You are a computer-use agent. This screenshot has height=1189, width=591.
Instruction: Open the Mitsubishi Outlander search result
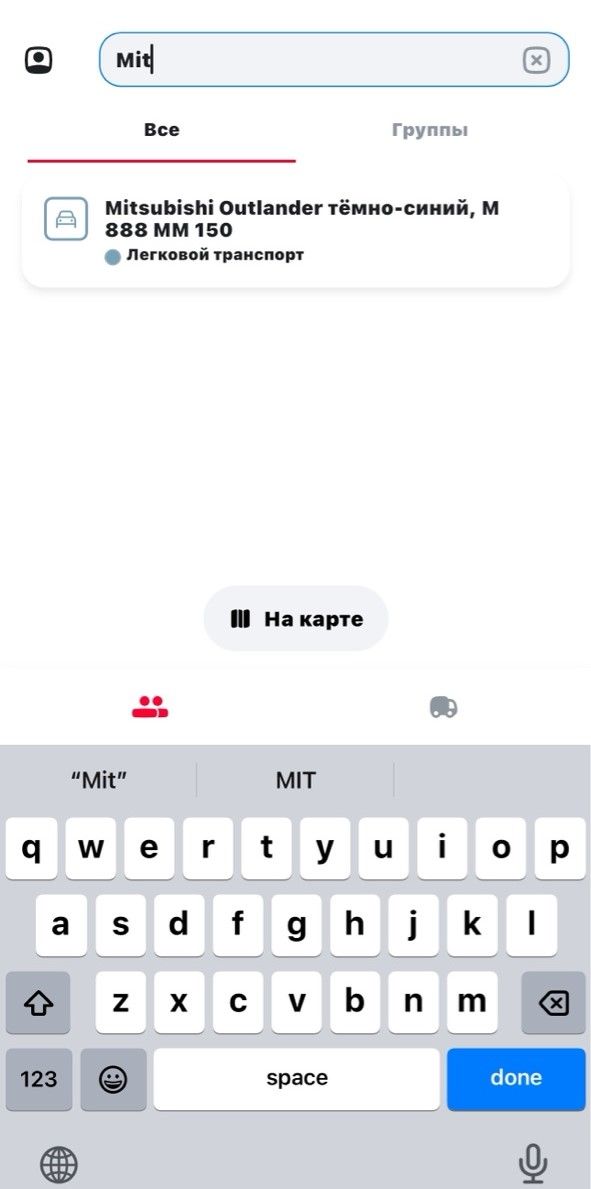point(296,231)
